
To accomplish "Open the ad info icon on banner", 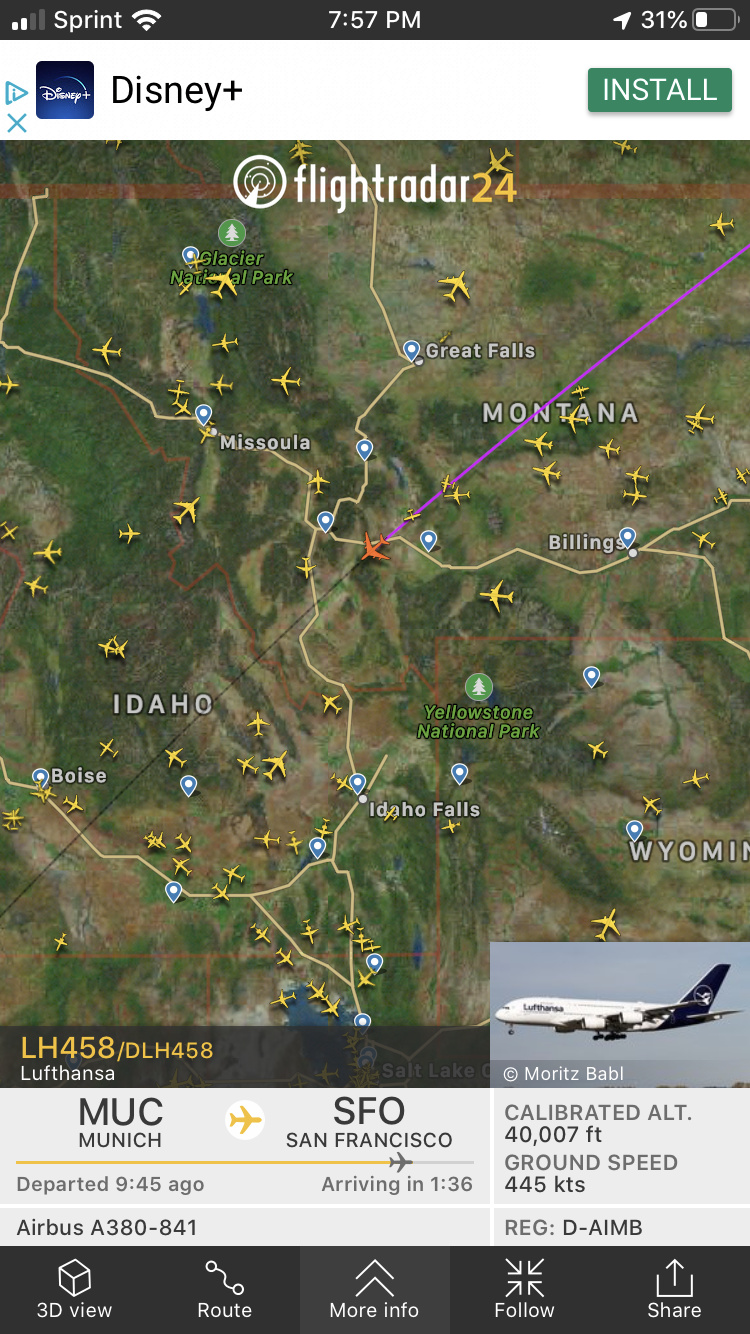I will pos(16,93).
